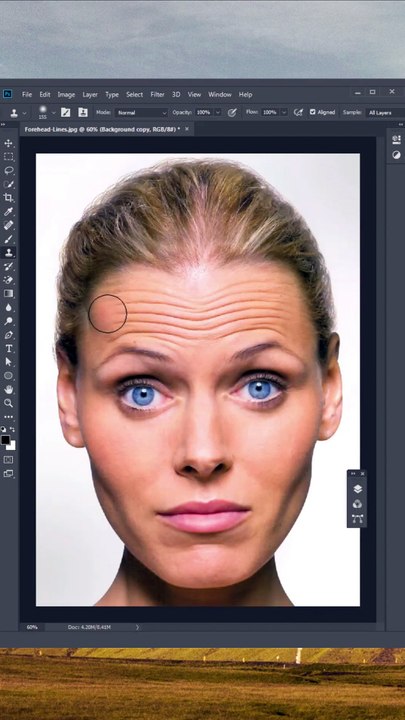Image resolution: width=405 pixels, height=720 pixels.
Task: Open the Layers panel icon
Action: 357,489
